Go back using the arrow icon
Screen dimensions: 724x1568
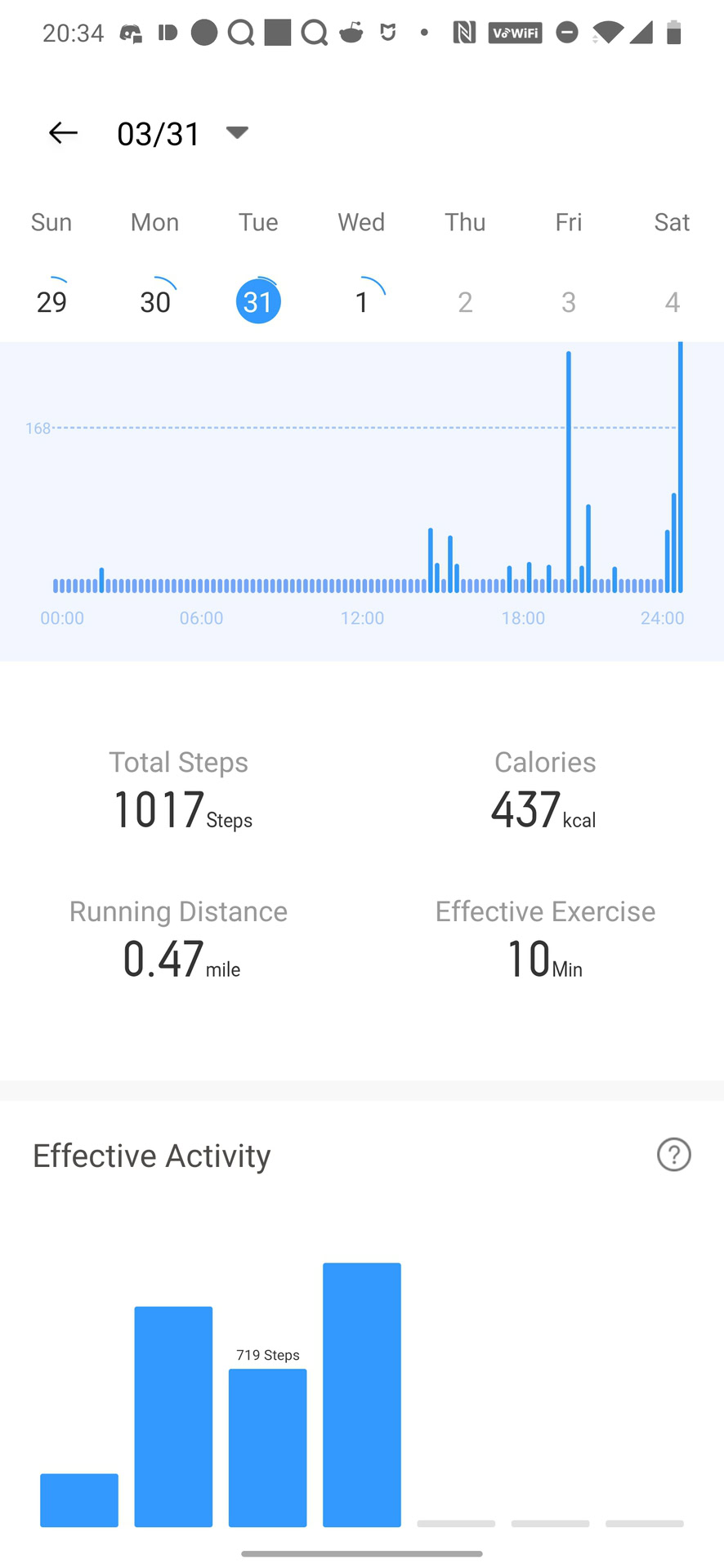click(x=63, y=133)
